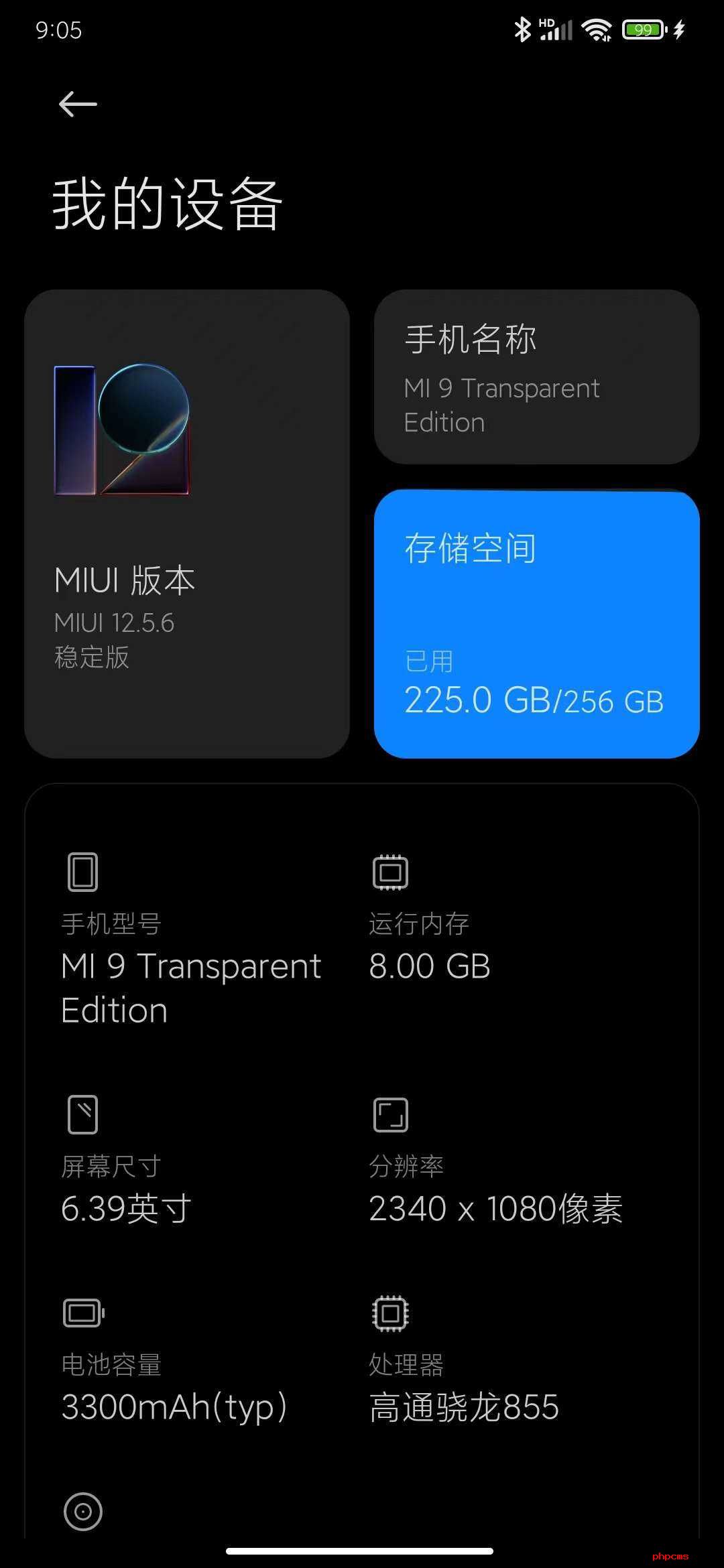Go back using the top-left arrow
This screenshot has height=1568, width=724.
(78, 104)
